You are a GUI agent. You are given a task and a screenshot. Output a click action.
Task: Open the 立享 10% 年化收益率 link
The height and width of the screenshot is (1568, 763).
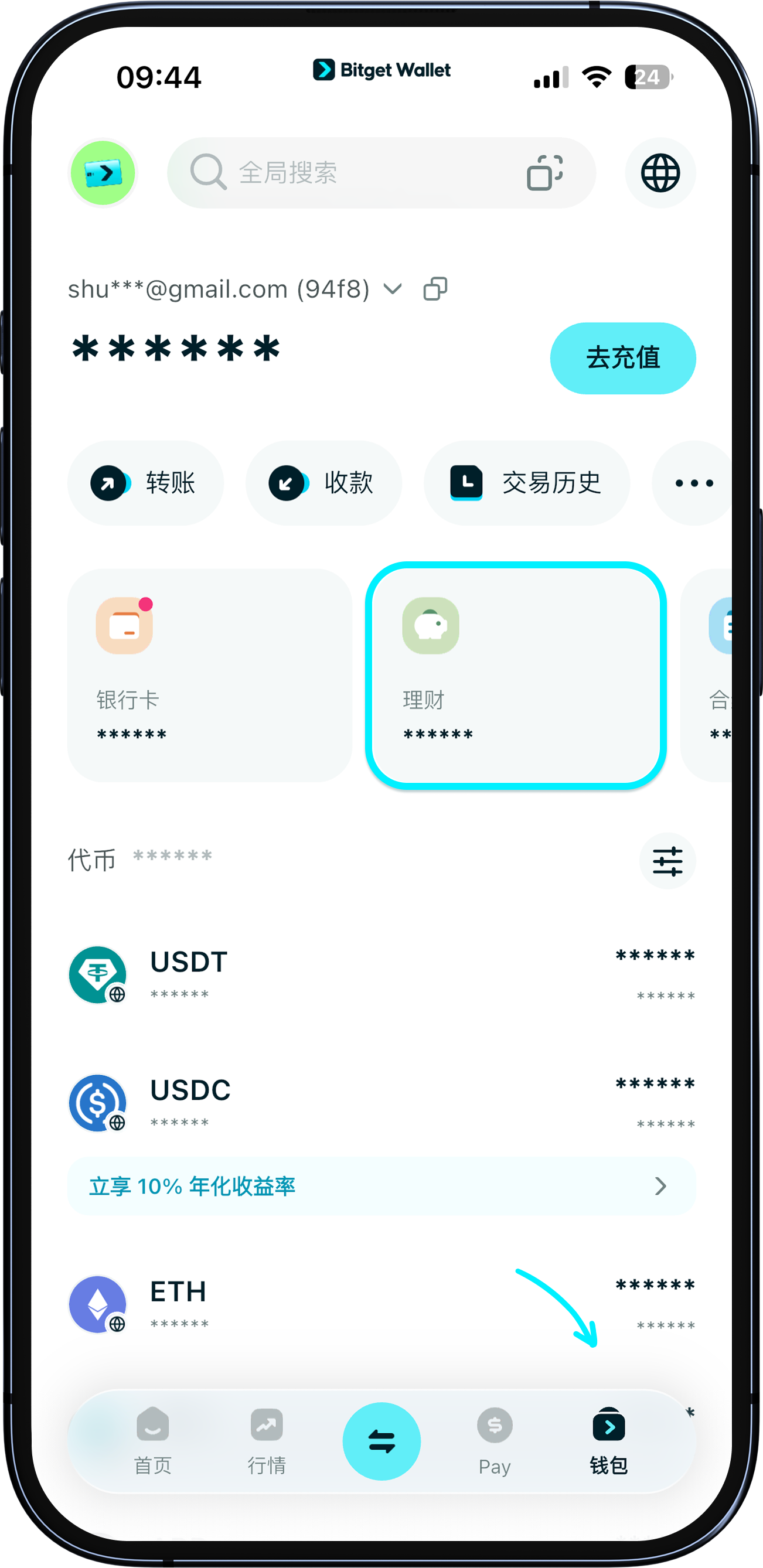tap(192, 1186)
